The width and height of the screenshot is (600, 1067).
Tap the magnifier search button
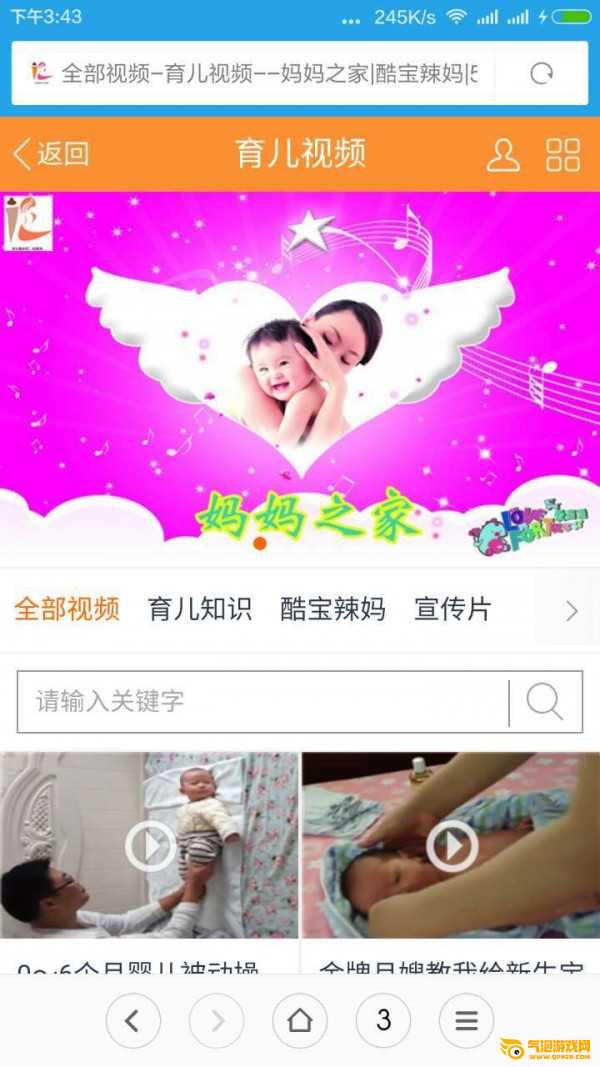point(545,701)
